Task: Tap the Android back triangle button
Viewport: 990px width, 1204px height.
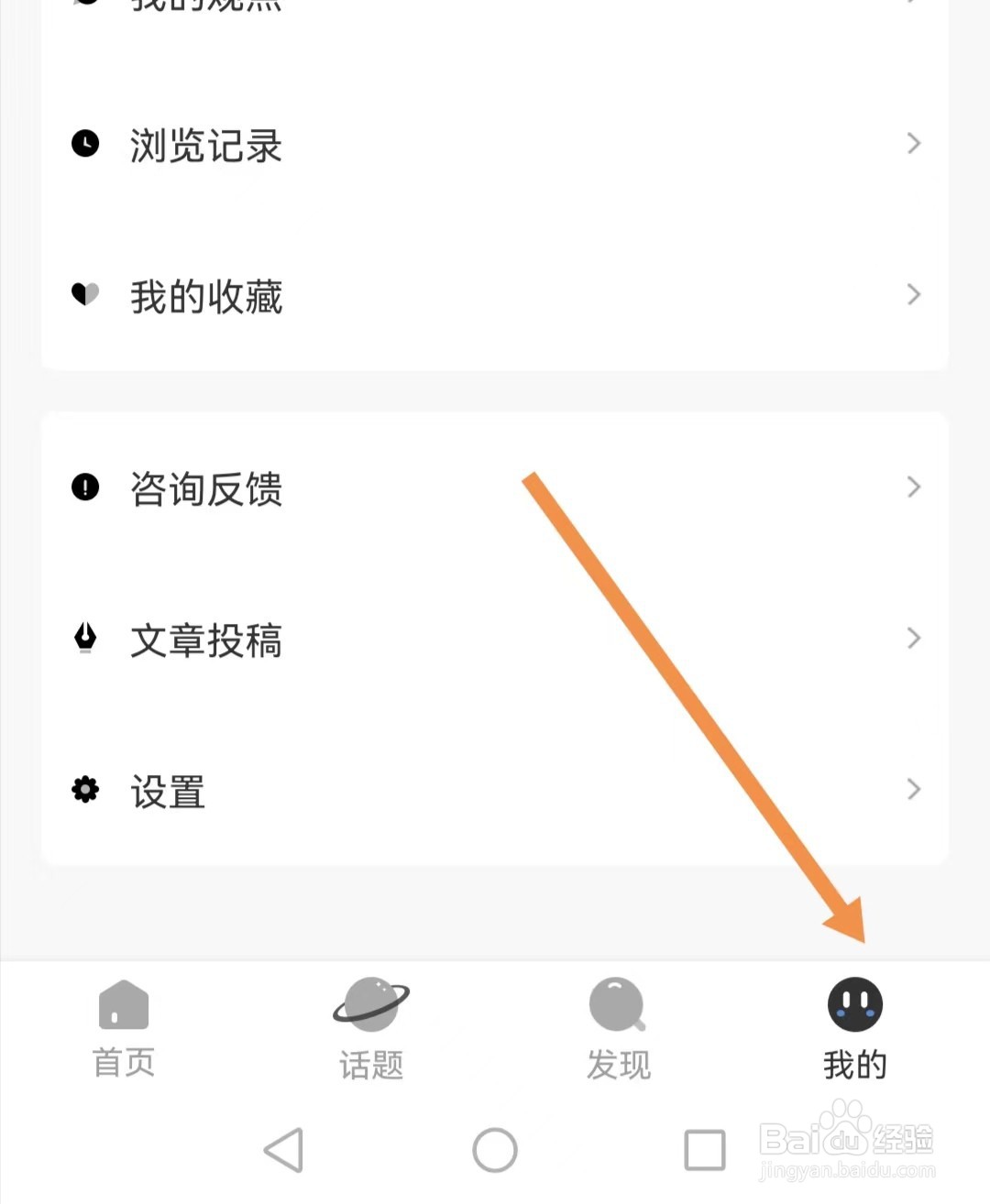Action: (284, 1151)
